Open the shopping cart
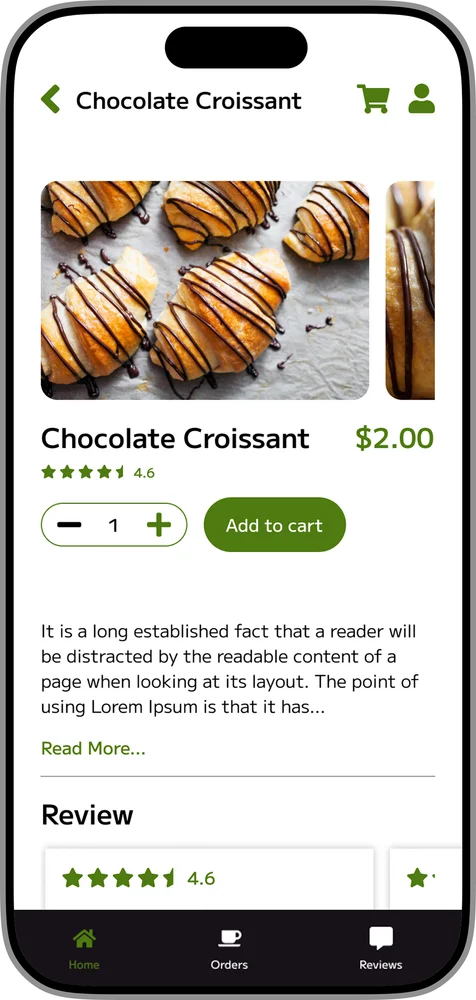Image resolution: width=476 pixels, height=1000 pixels. [373, 99]
